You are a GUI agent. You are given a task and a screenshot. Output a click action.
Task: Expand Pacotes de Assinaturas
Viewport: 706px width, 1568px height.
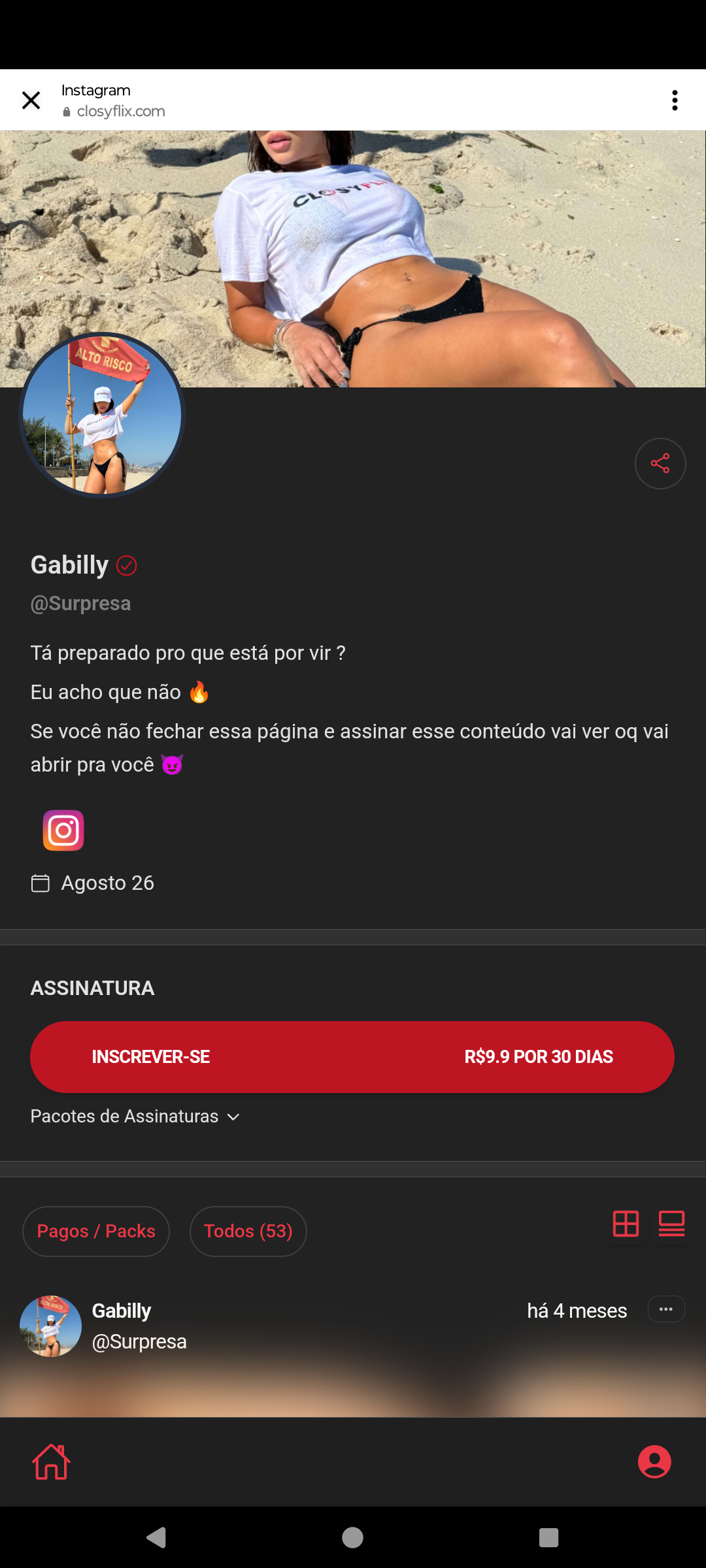(135, 1117)
